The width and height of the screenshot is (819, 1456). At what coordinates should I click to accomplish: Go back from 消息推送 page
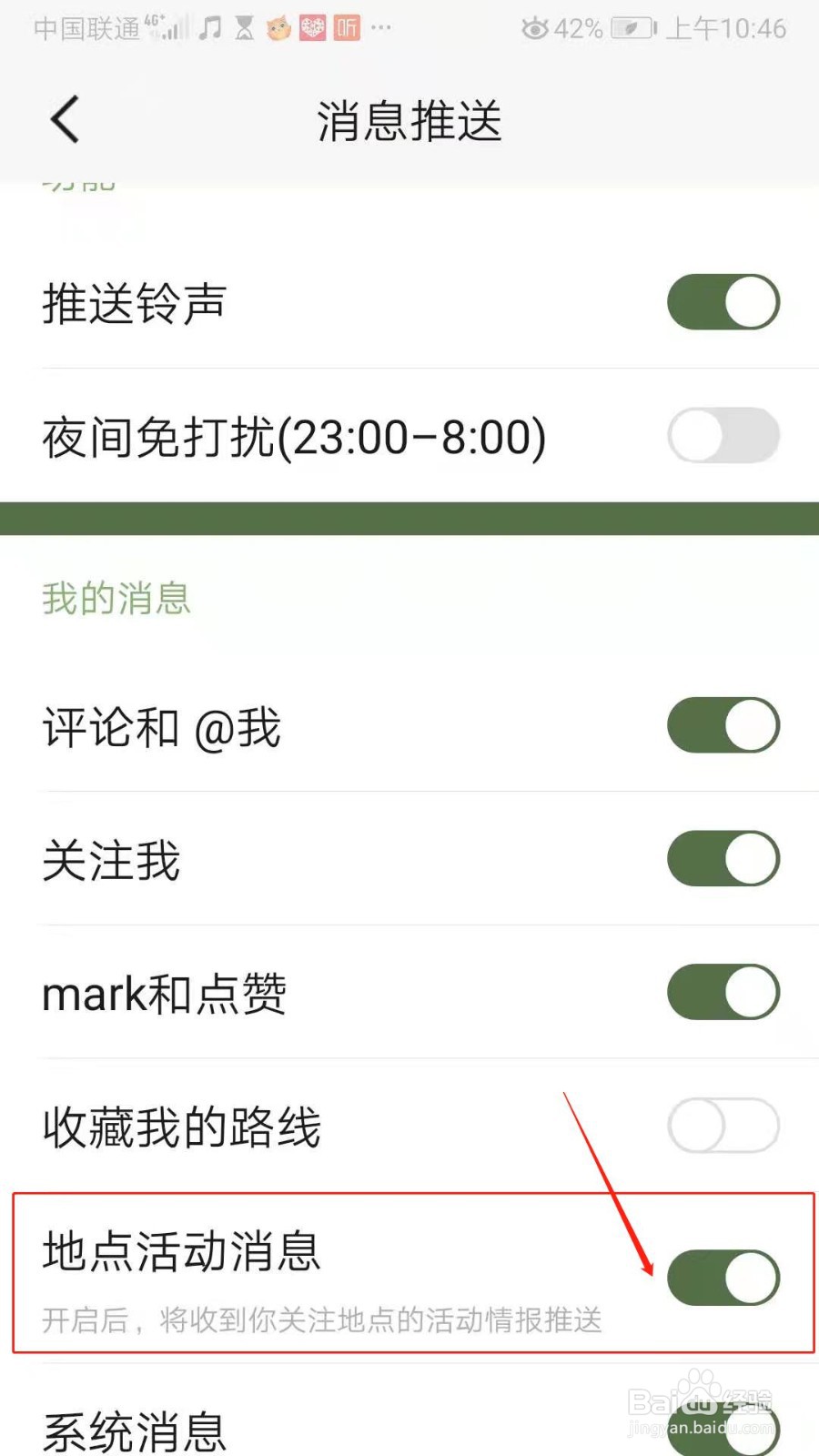tap(65, 120)
